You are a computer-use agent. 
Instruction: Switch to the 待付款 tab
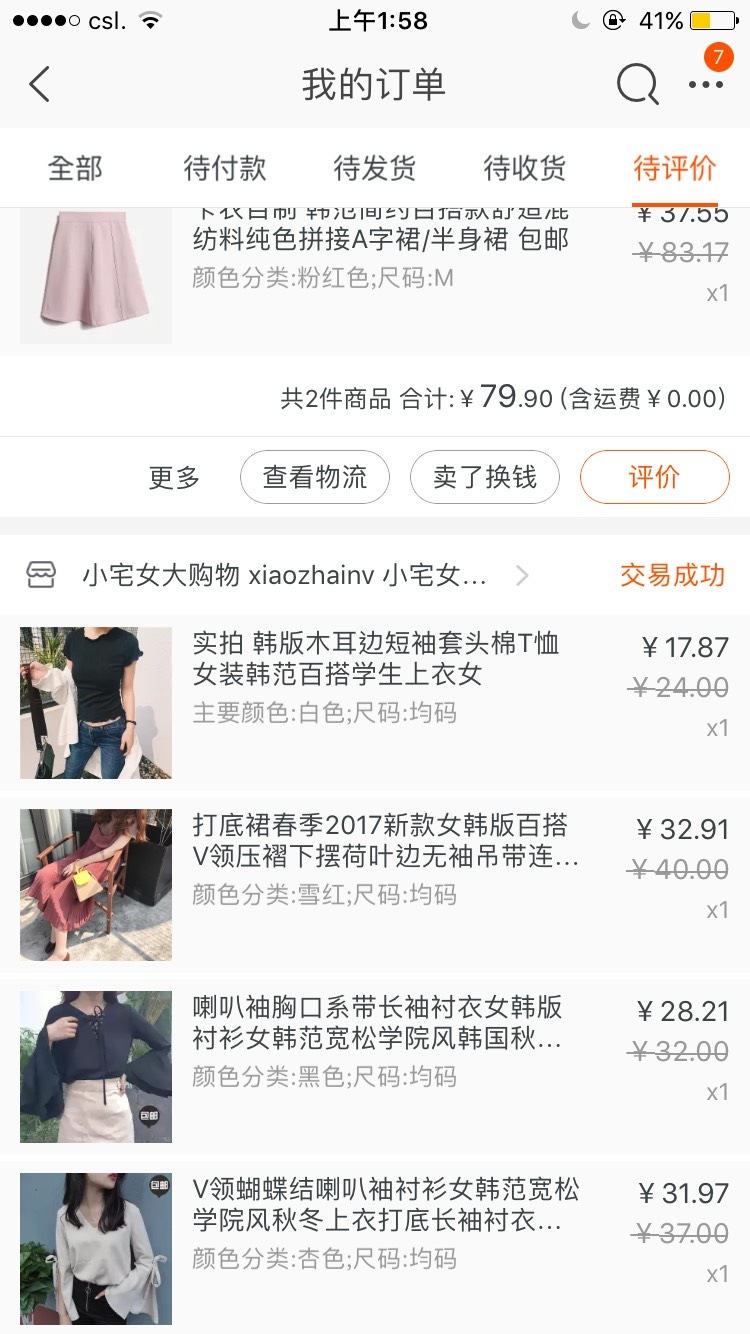tap(225, 168)
